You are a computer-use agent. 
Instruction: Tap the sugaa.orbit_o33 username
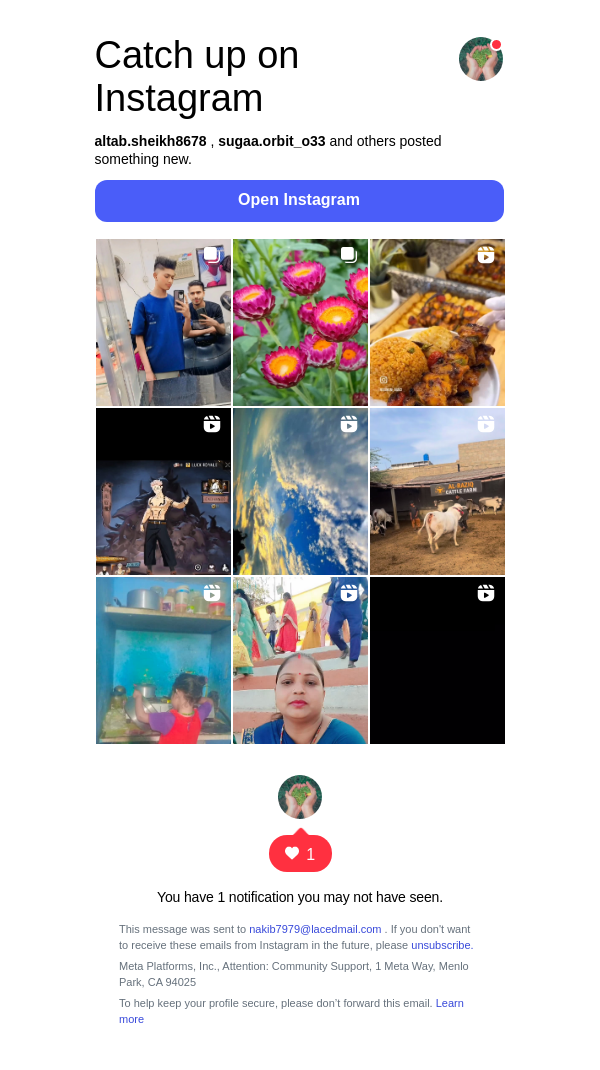click(x=271, y=141)
